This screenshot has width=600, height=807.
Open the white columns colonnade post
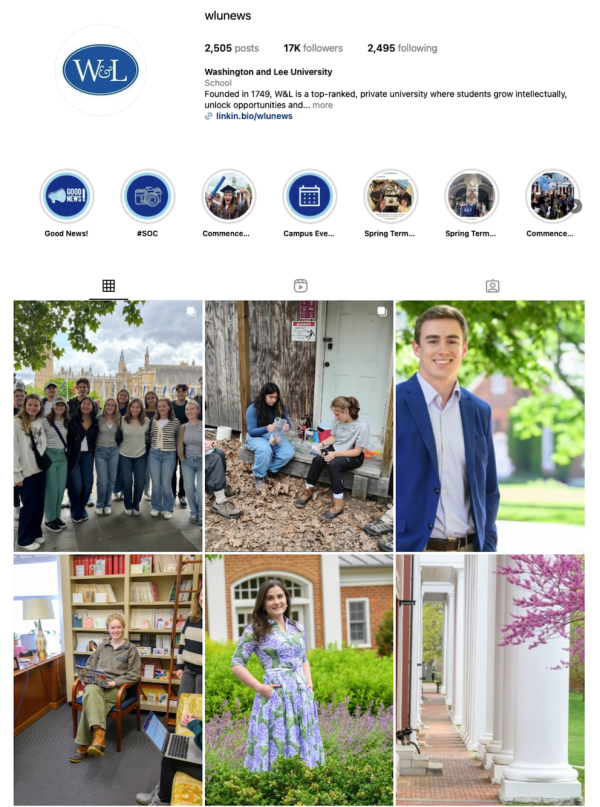(490, 680)
